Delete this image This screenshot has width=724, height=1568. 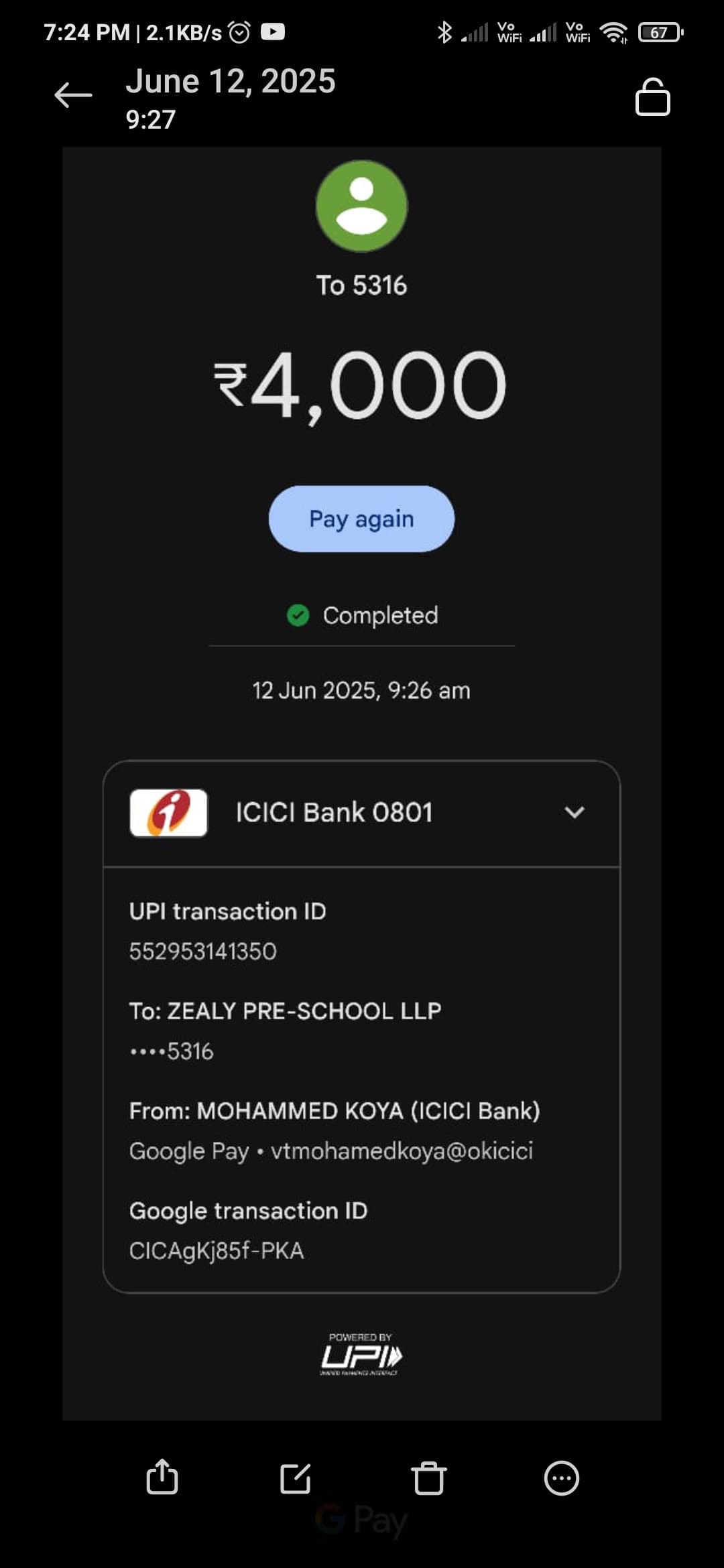pyautogui.click(x=428, y=1478)
